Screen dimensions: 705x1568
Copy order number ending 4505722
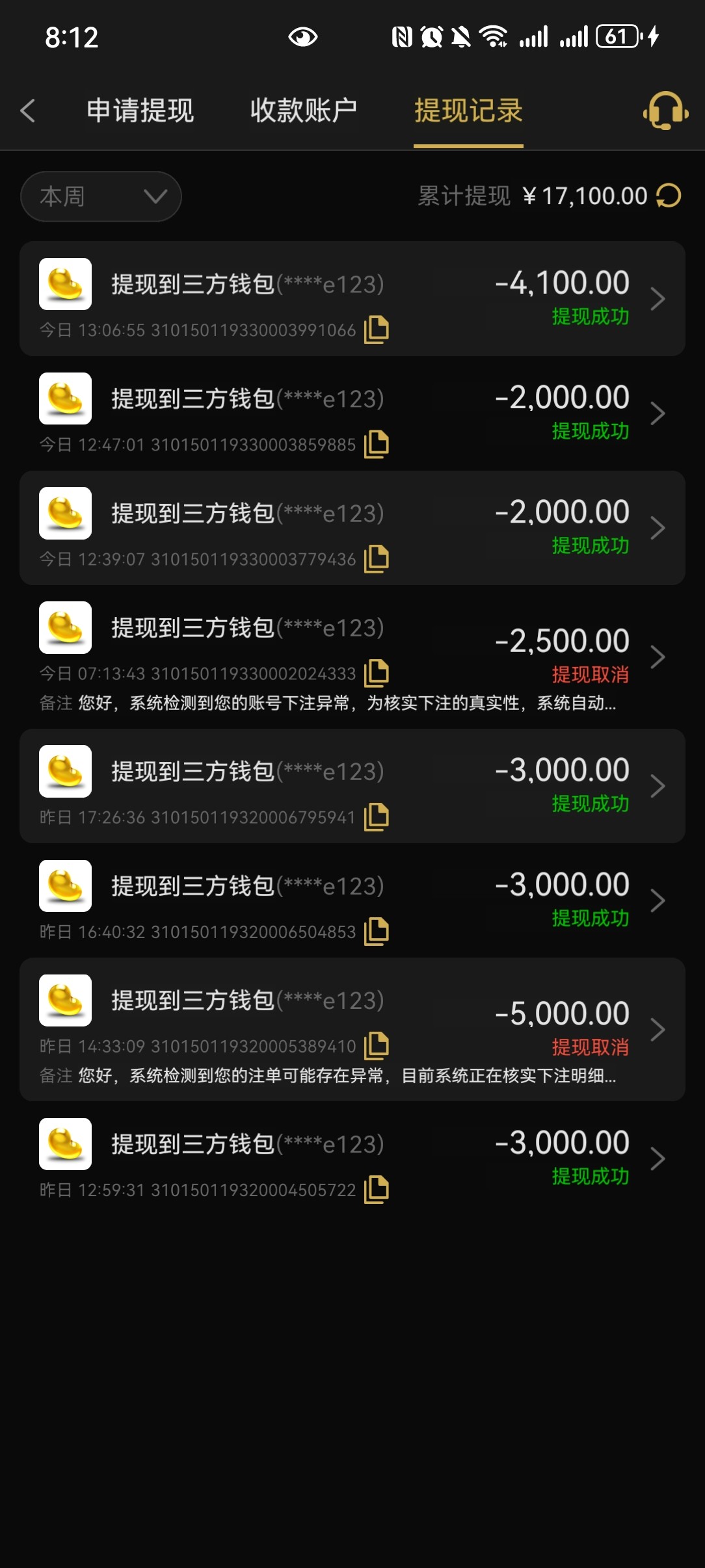(377, 1190)
